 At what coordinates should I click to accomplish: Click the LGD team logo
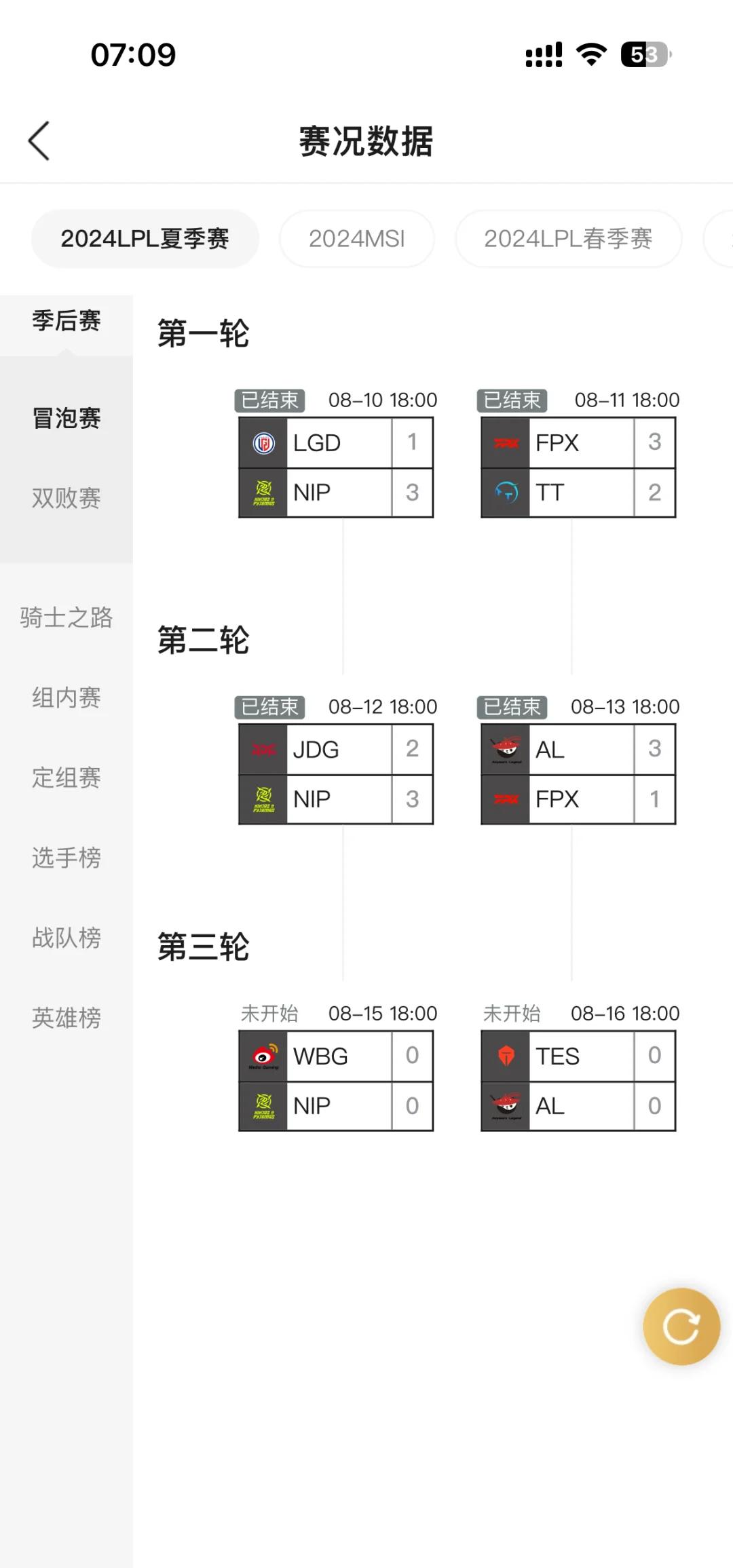point(263,442)
